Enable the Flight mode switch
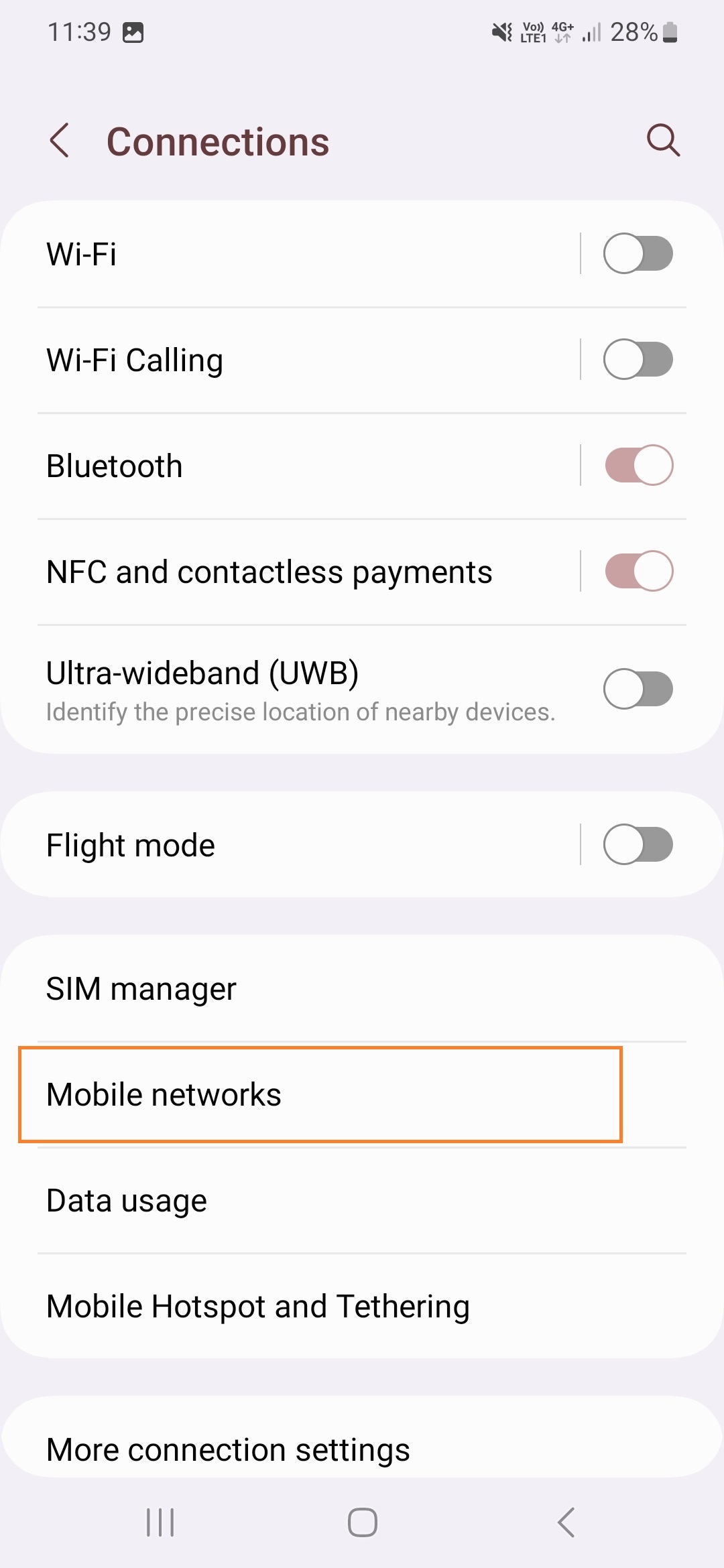 pos(638,845)
